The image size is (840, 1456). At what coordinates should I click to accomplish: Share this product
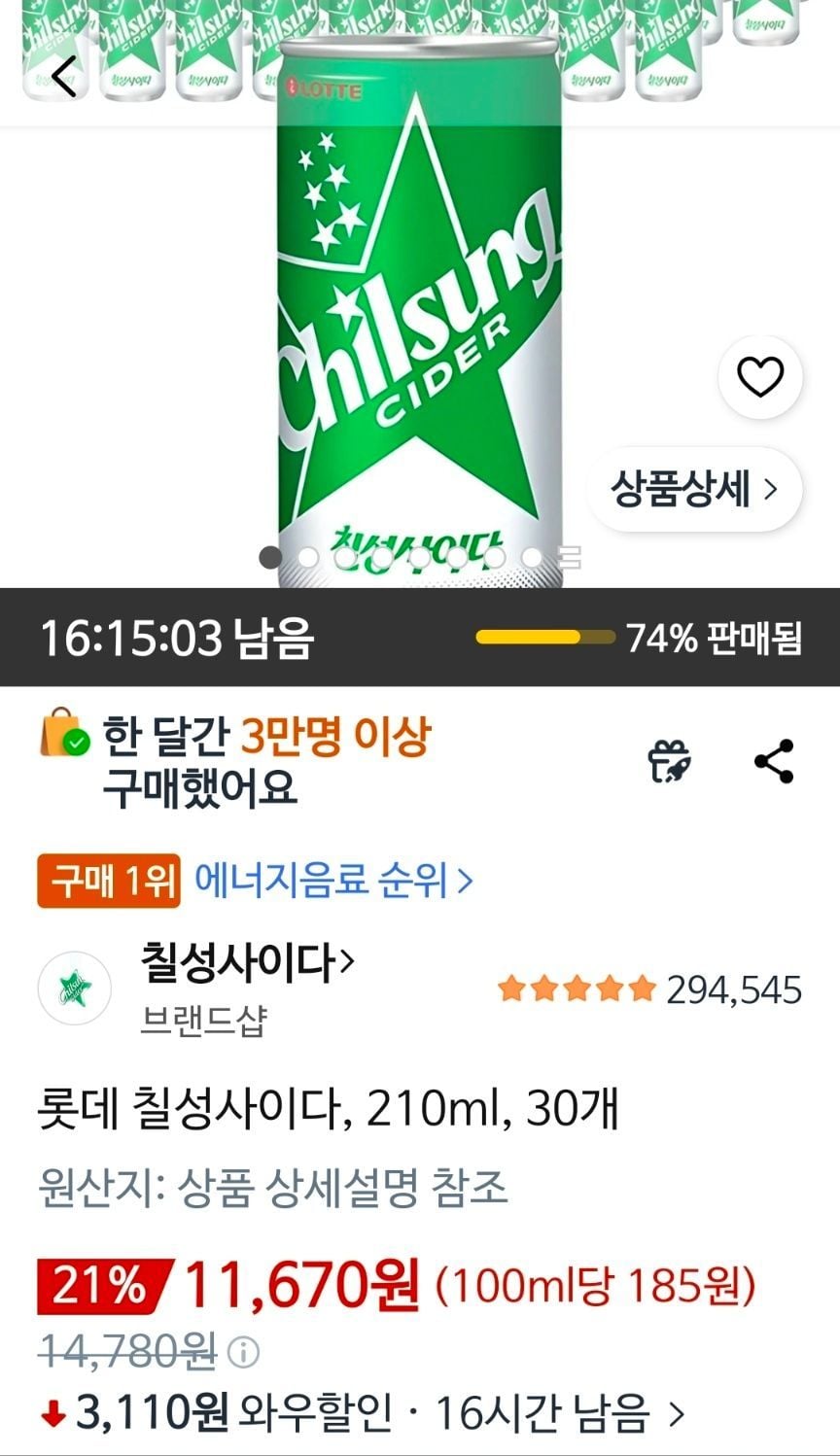pos(774,761)
